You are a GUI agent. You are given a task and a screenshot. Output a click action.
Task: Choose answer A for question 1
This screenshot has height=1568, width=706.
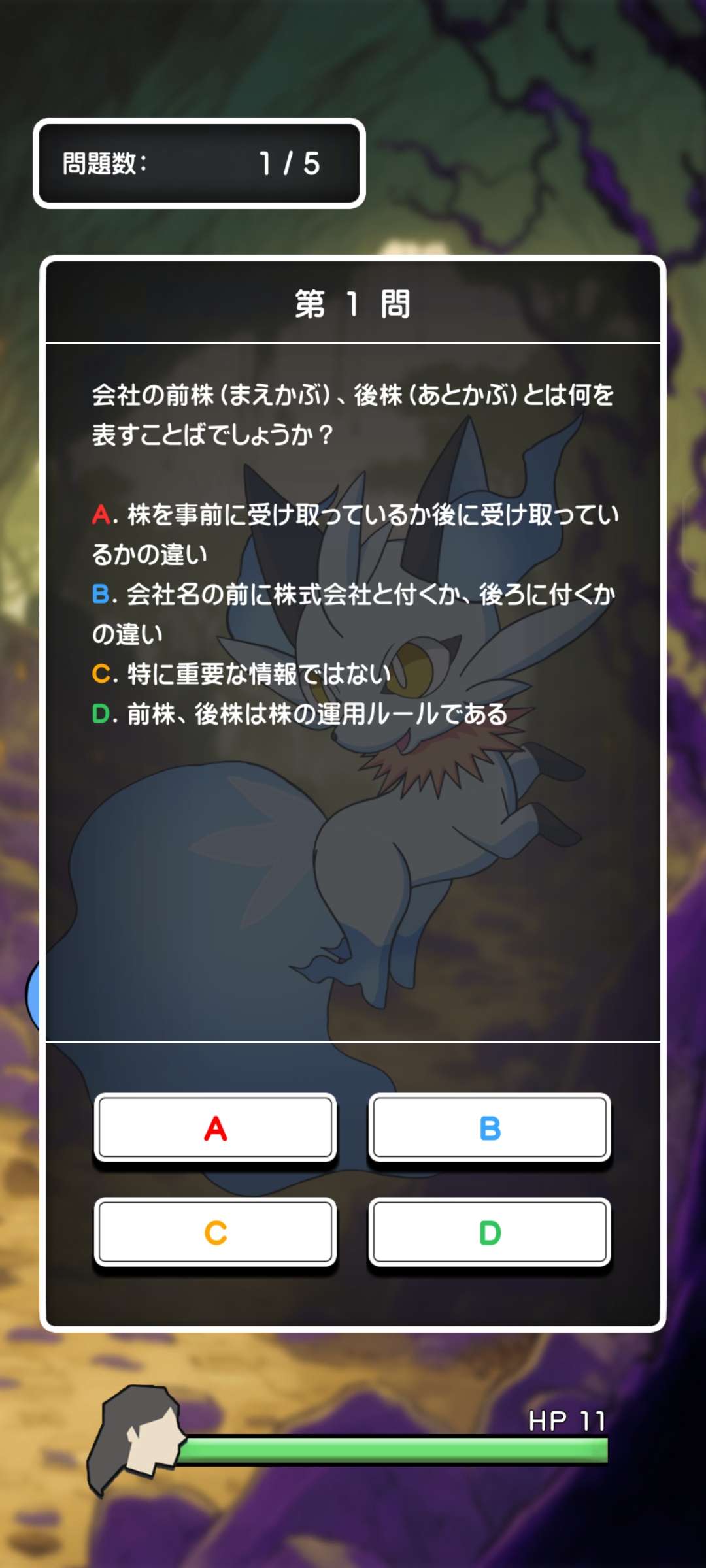215,1128
